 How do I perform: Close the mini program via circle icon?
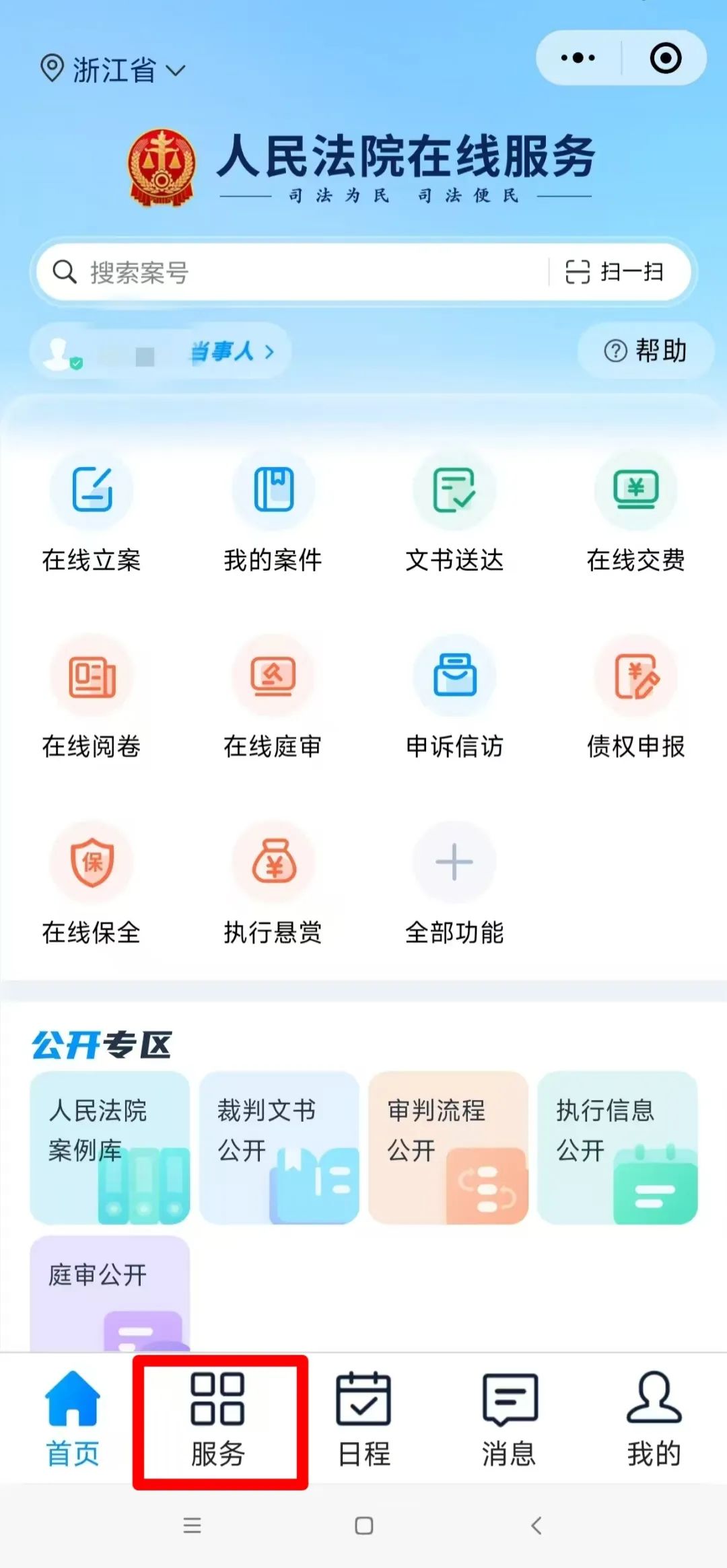point(665,58)
